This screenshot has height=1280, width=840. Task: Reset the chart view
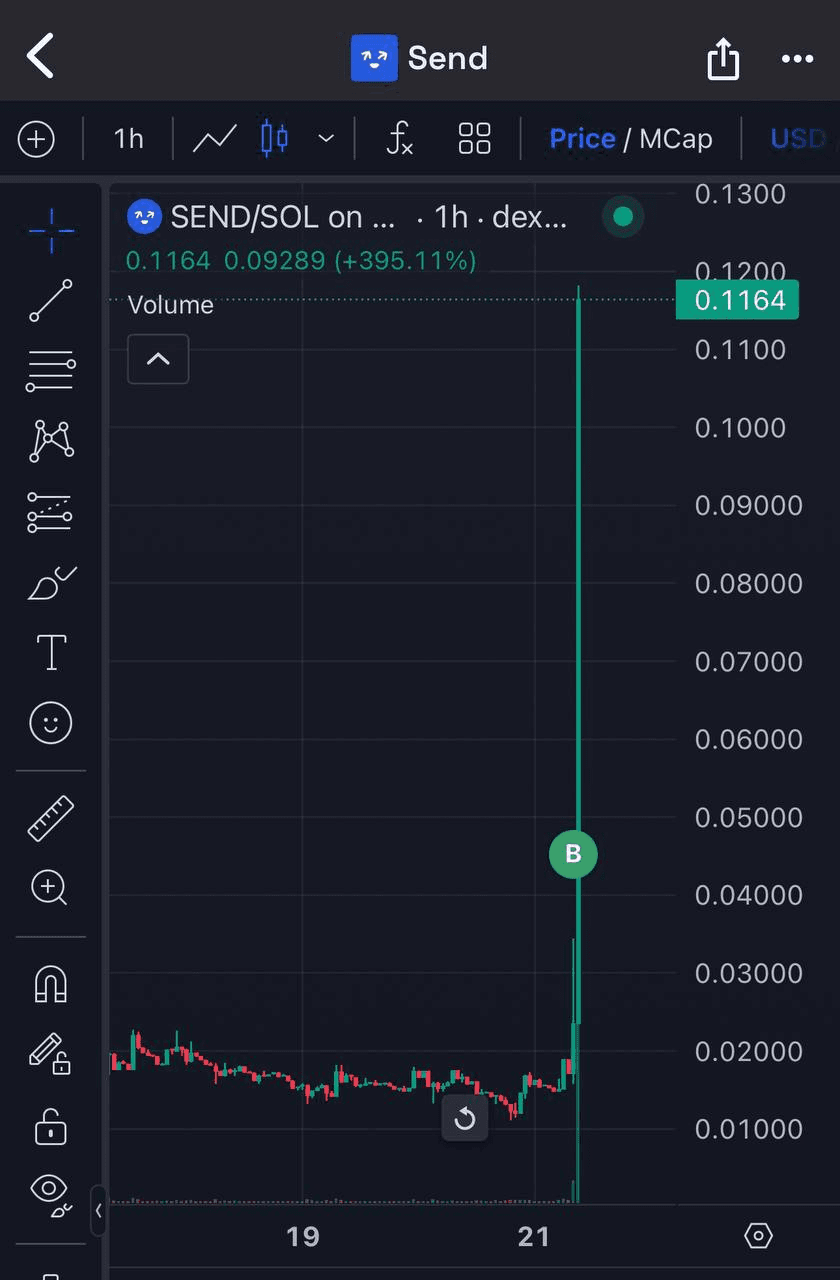coord(465,1118)
